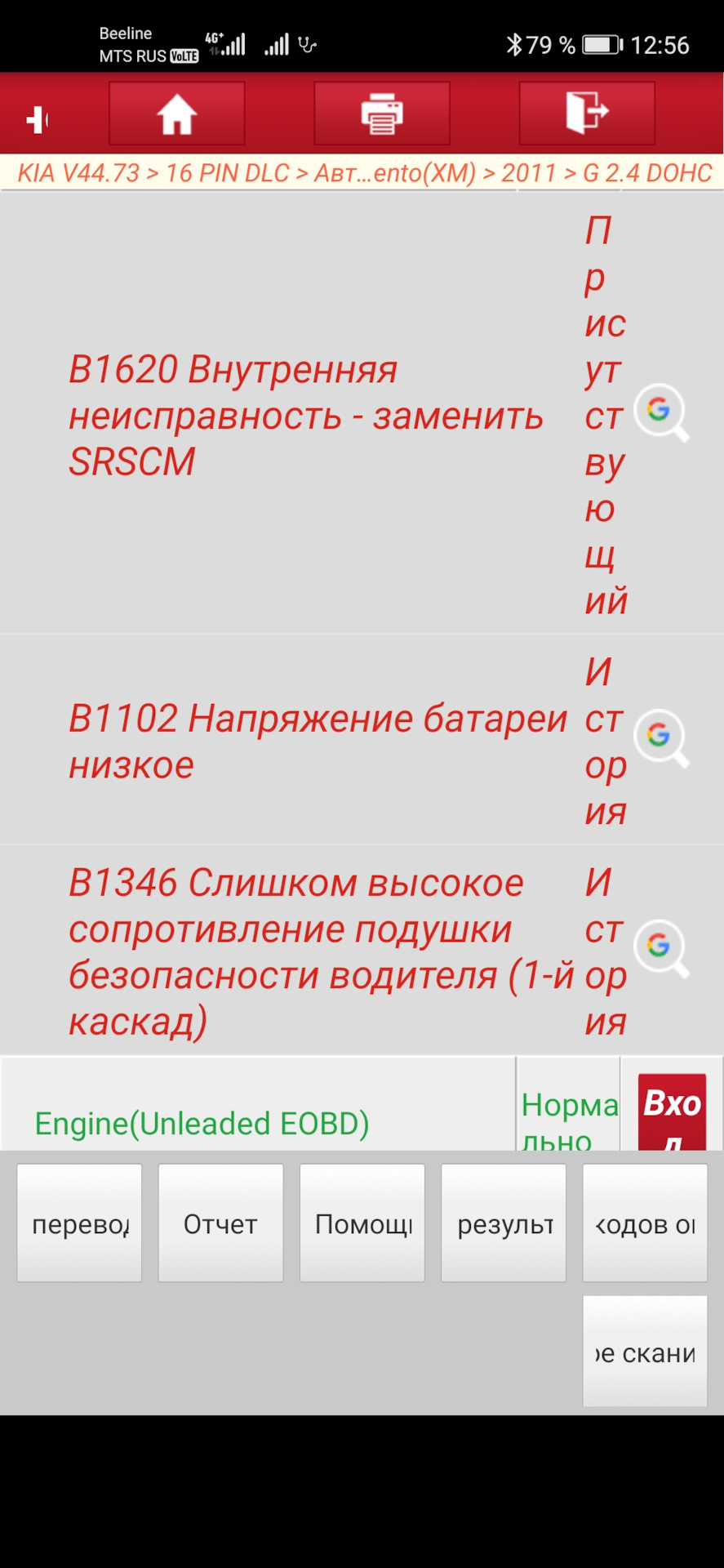Search Google for code B1102
Image resolution: width=724 pixels, height=1568 pixels.
click(x=661, y=738)
